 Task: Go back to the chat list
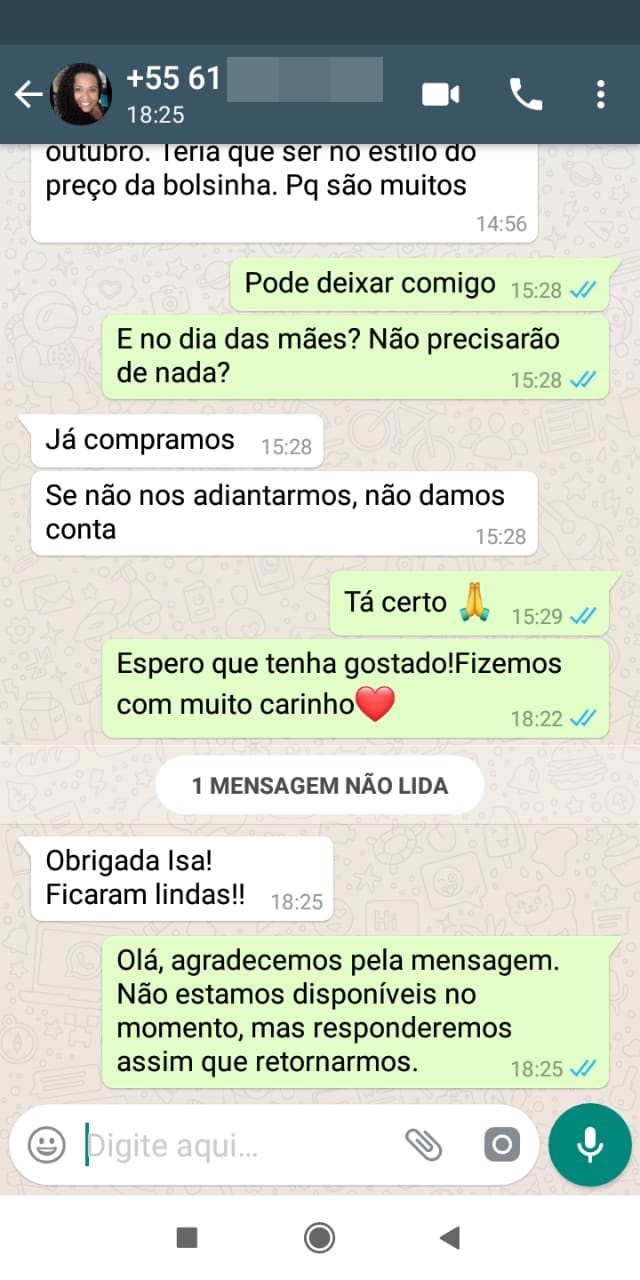(28, 95)
